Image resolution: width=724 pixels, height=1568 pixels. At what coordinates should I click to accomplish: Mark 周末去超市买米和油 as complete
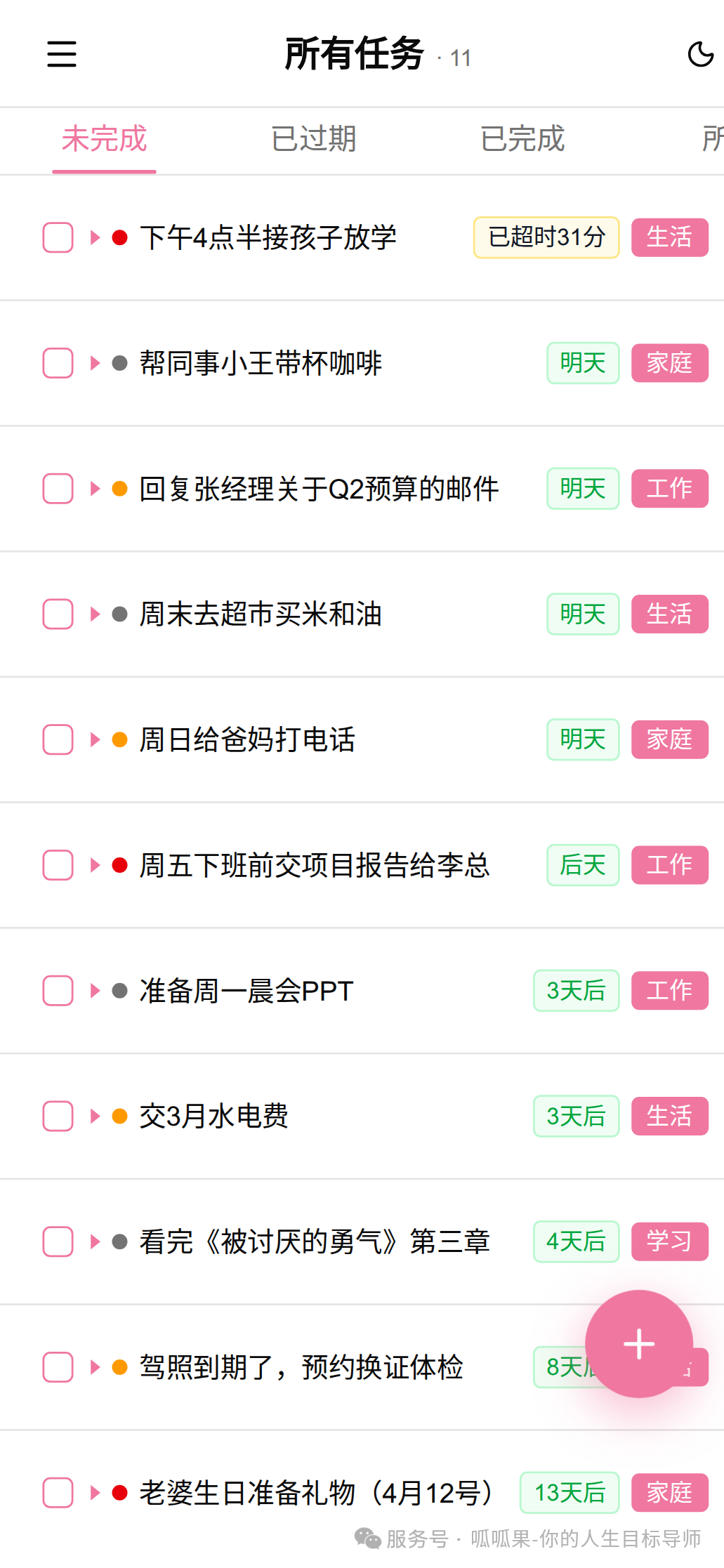(58, 614)
